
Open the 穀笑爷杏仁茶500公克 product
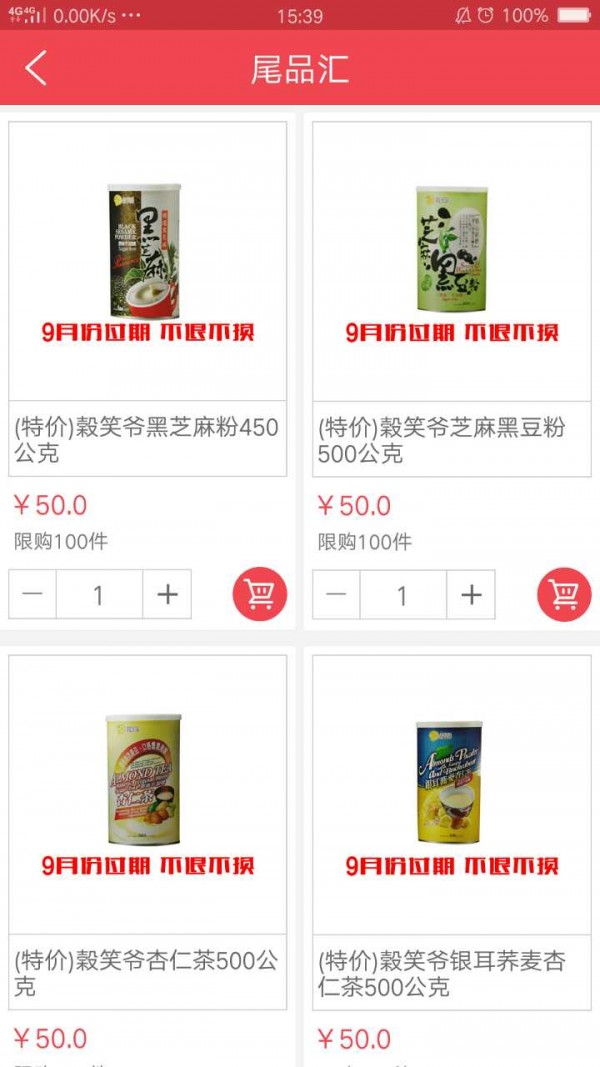(x=148, y=795)
